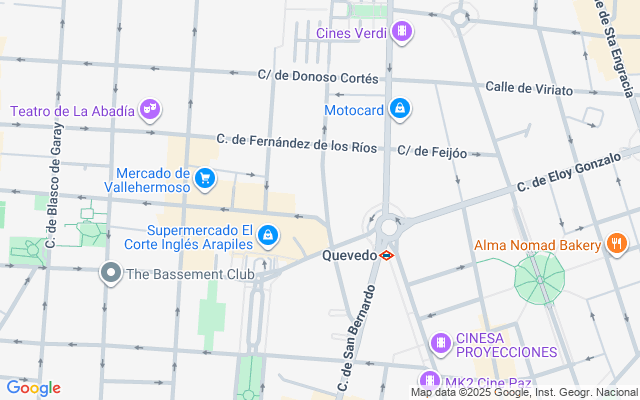Select Supermercado El Corte Inglés Arapiles pin
Viewport: 640px width, 400px height.
pos(267,236)
